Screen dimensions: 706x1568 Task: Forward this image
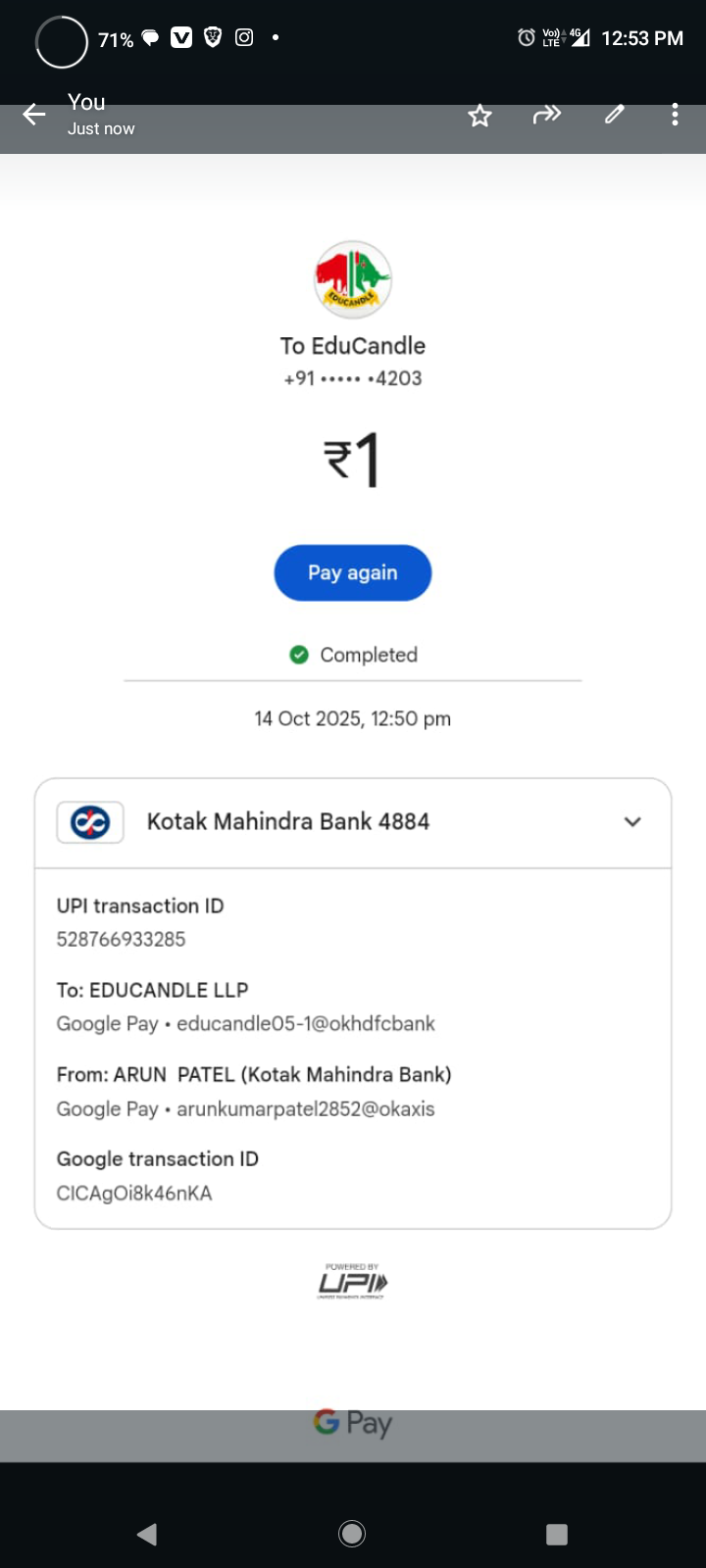click(546, 115)
